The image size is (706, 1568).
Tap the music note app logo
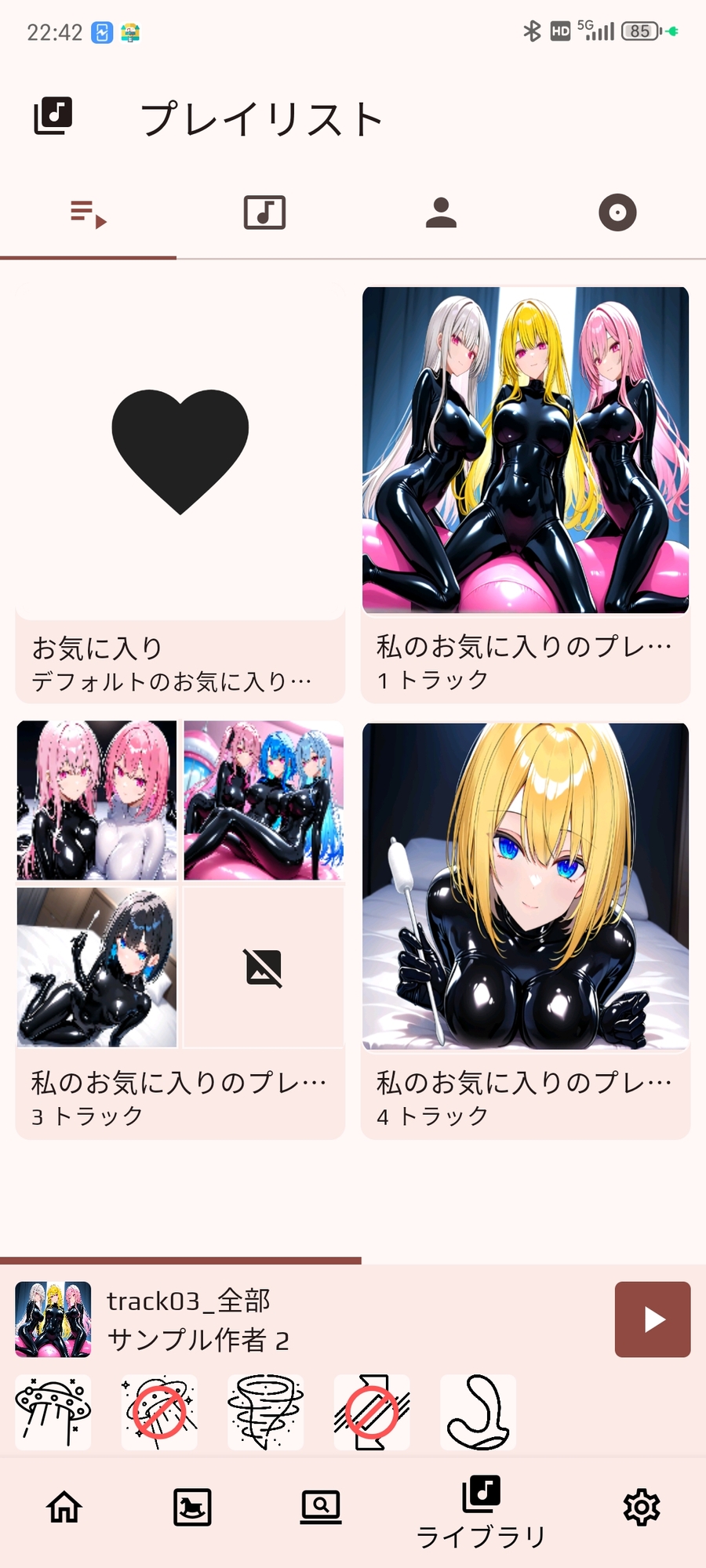(53, 114)
